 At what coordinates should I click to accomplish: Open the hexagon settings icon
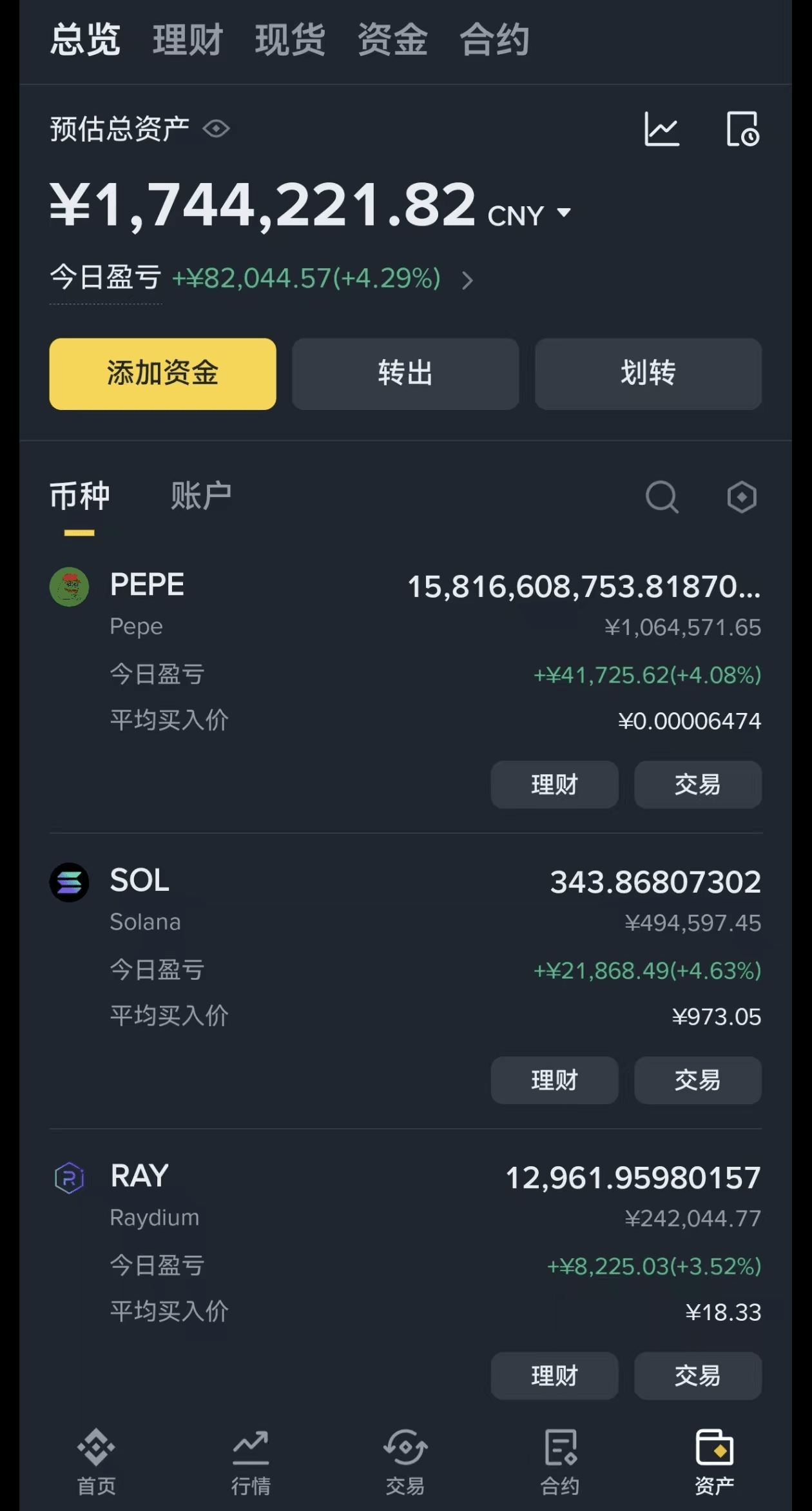click(742, 497)
